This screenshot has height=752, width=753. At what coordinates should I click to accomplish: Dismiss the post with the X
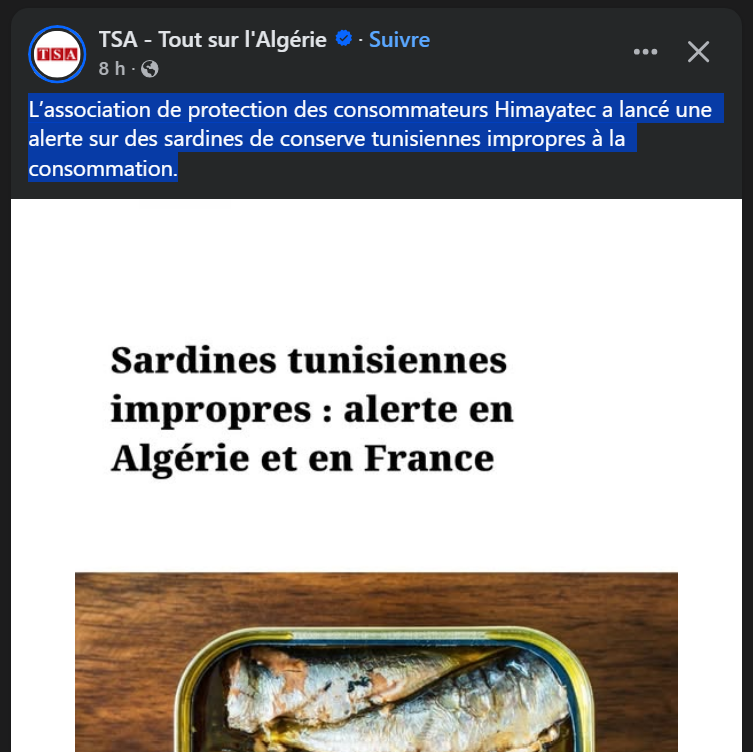click(698, 52)
